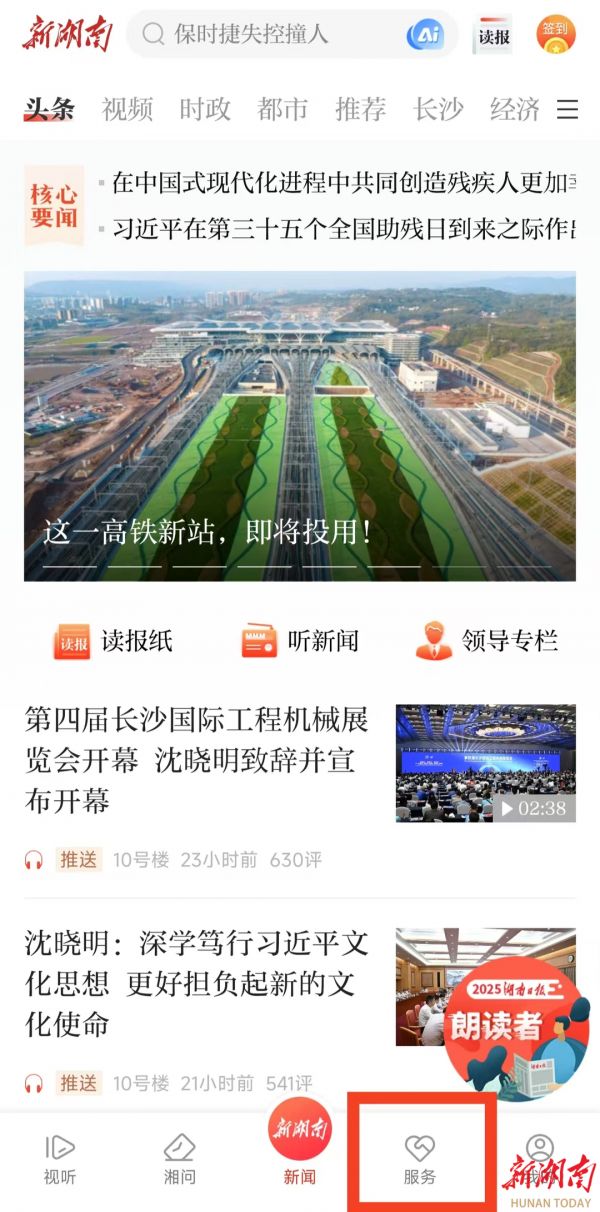Open the 读报 newspaper icon in header

pos(493,35)
